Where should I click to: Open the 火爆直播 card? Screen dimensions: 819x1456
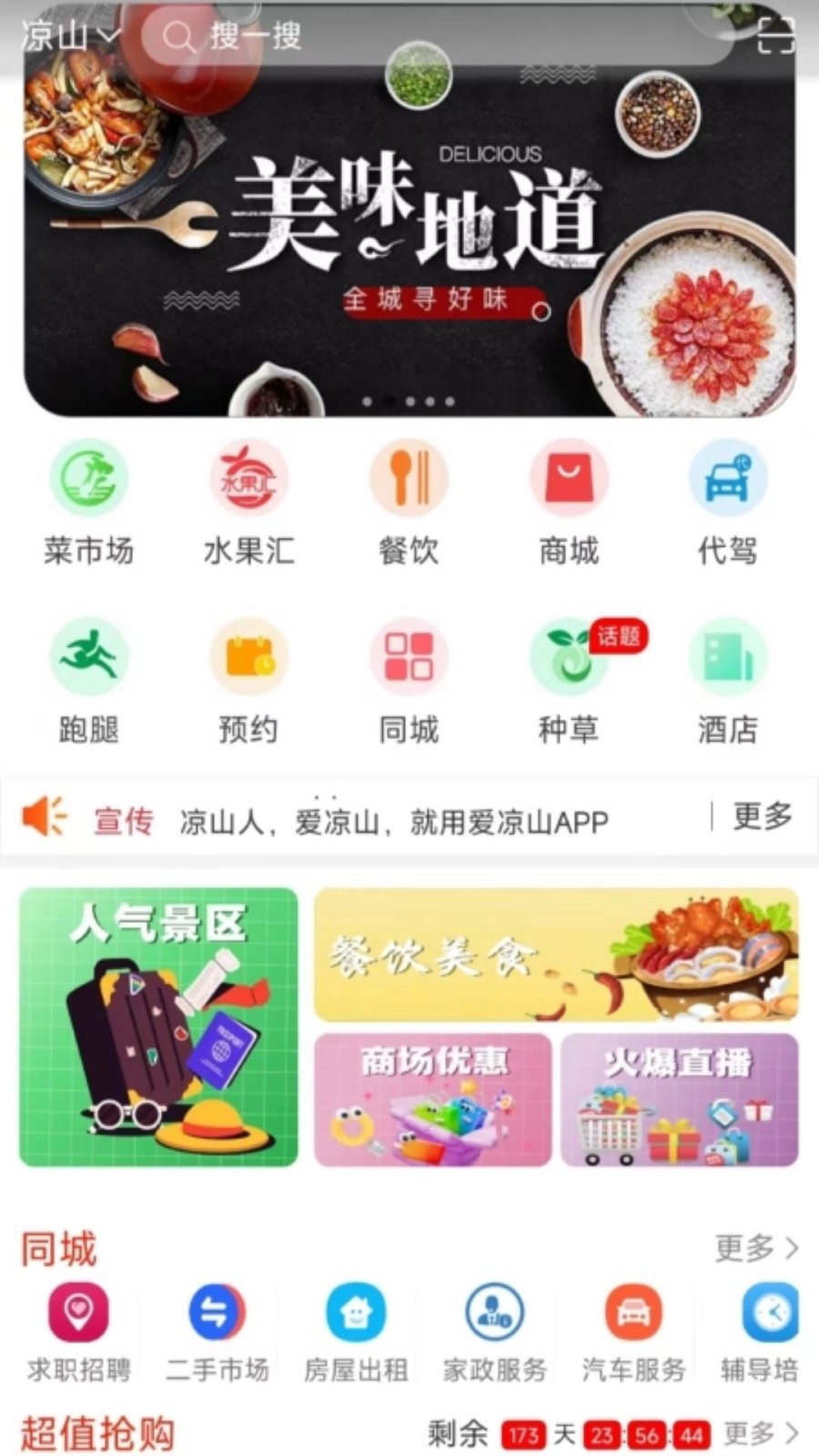[679, 1099]
